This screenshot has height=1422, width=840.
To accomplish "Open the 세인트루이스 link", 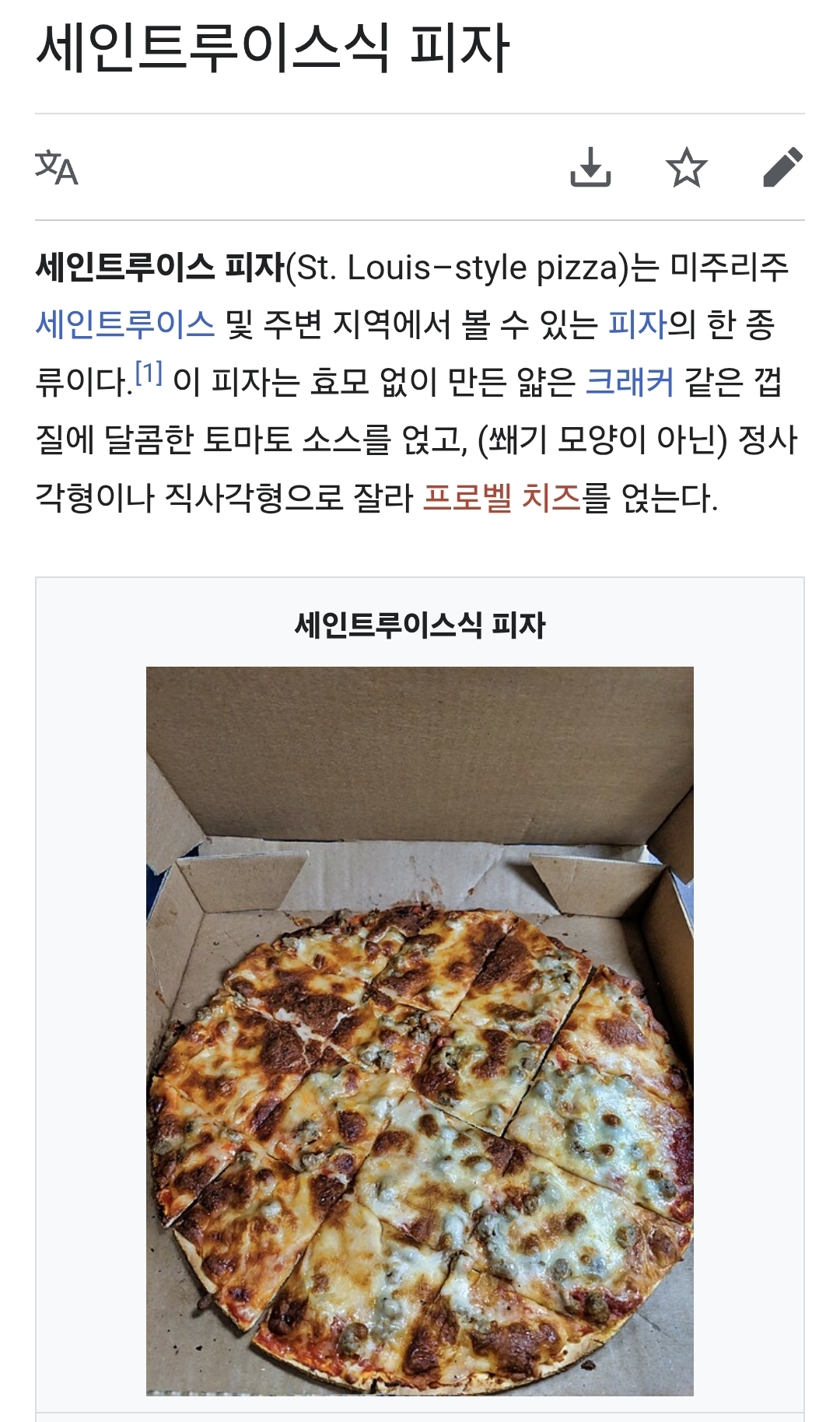I will 125,324.
